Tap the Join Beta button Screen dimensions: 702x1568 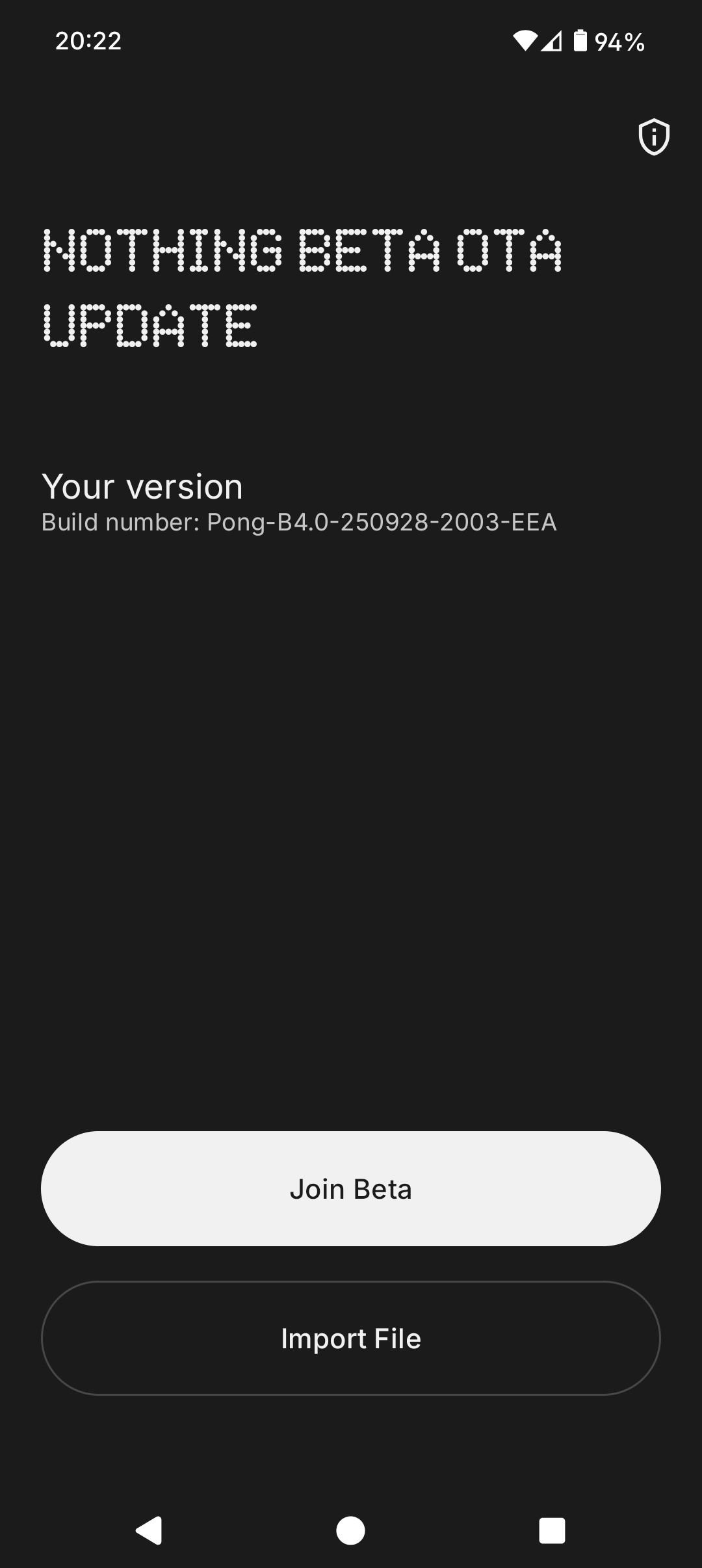tap(351, 1188)
